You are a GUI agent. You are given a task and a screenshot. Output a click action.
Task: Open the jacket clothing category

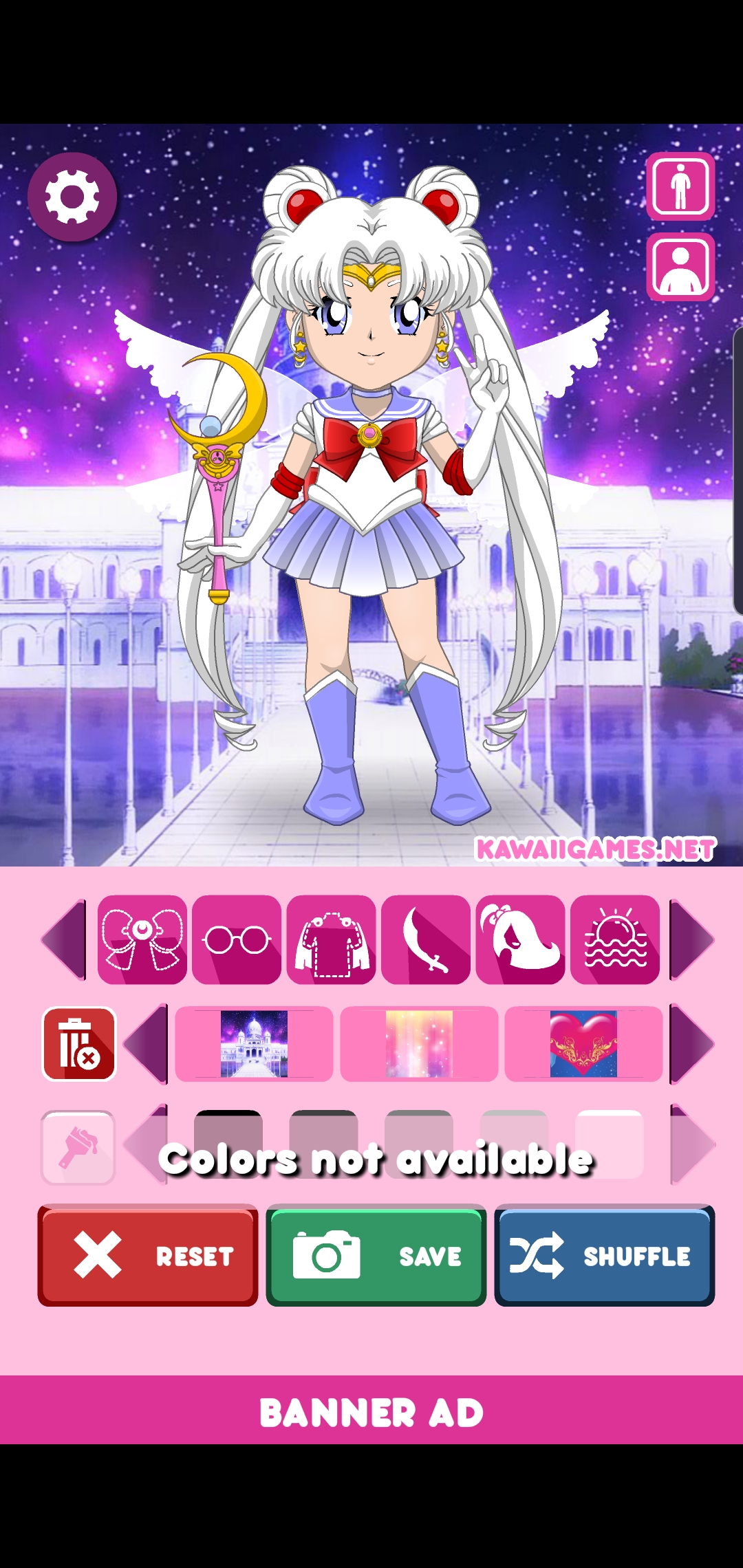332,939
